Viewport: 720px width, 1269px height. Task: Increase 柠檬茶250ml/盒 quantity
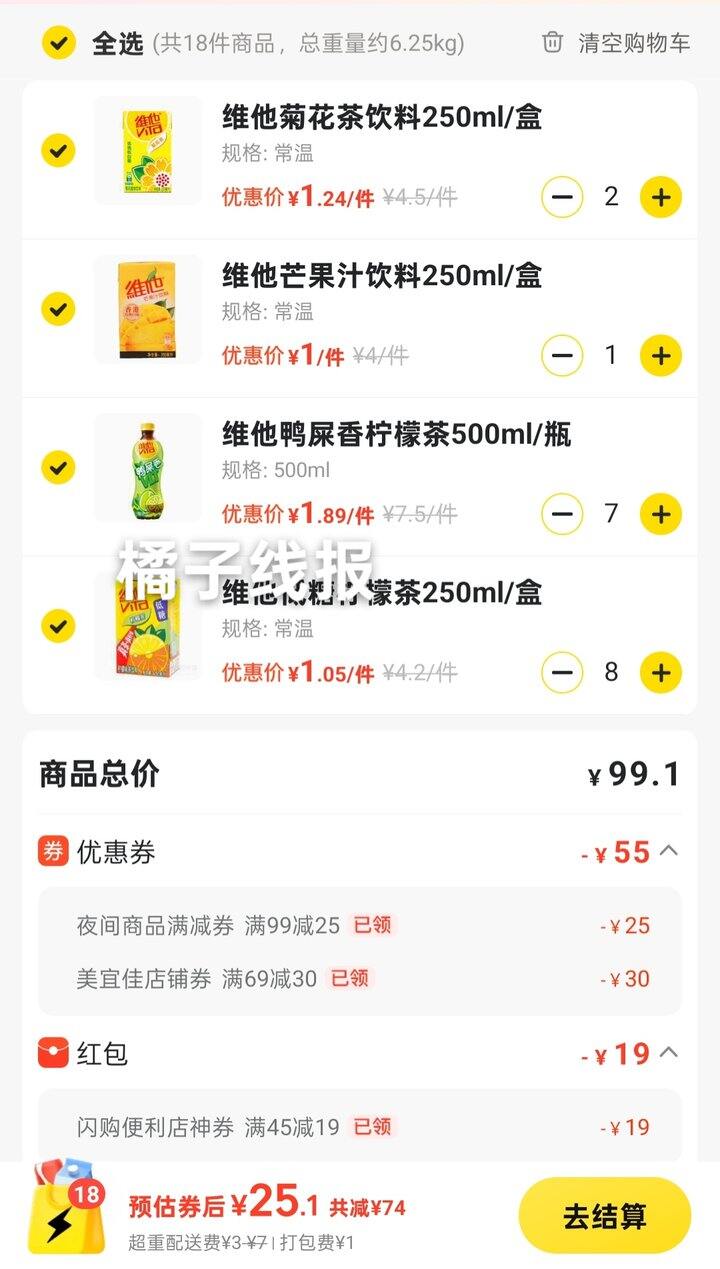click(x=660, y=672)
